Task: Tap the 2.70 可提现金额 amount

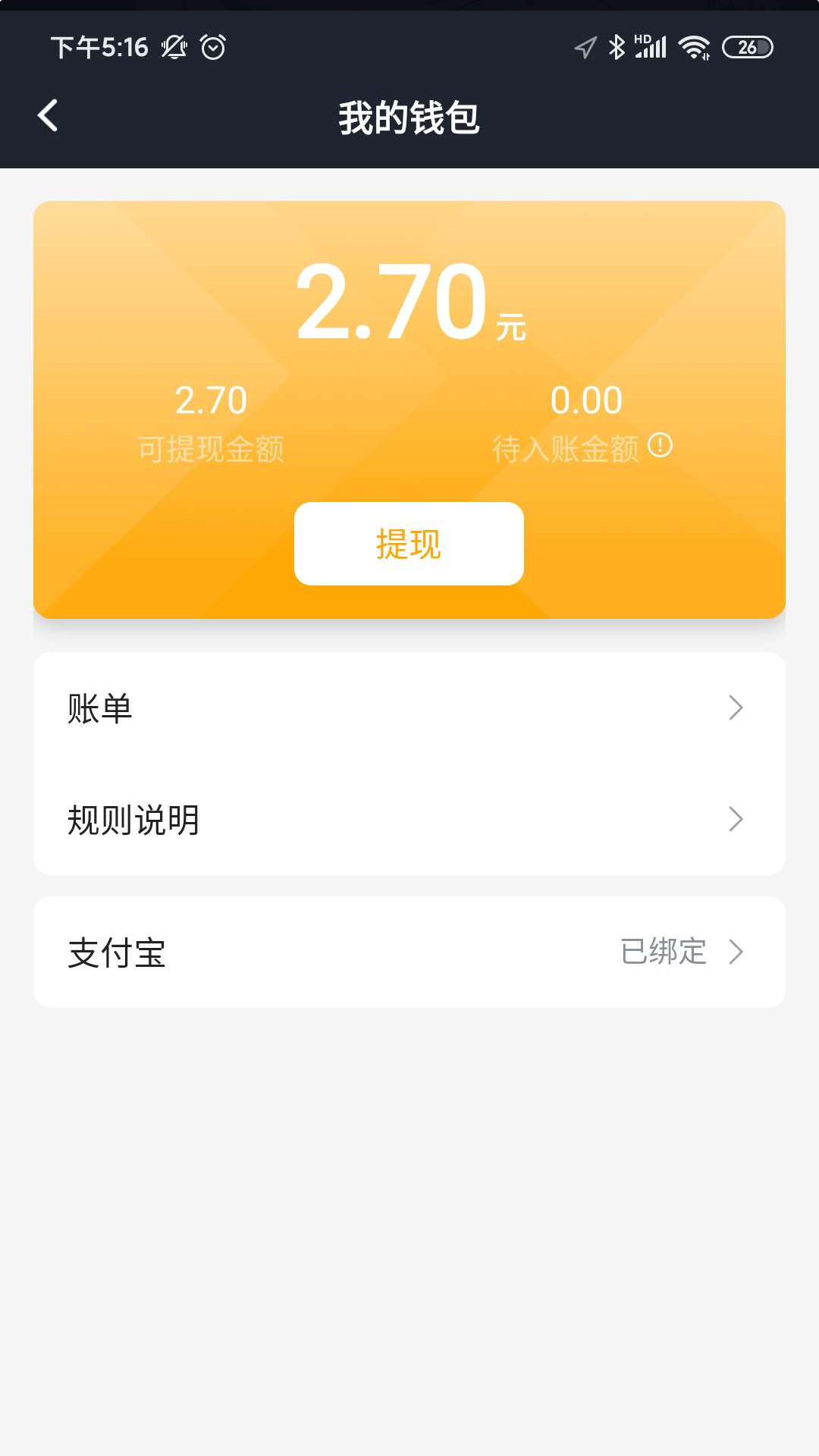Action: tap(213, 400)
